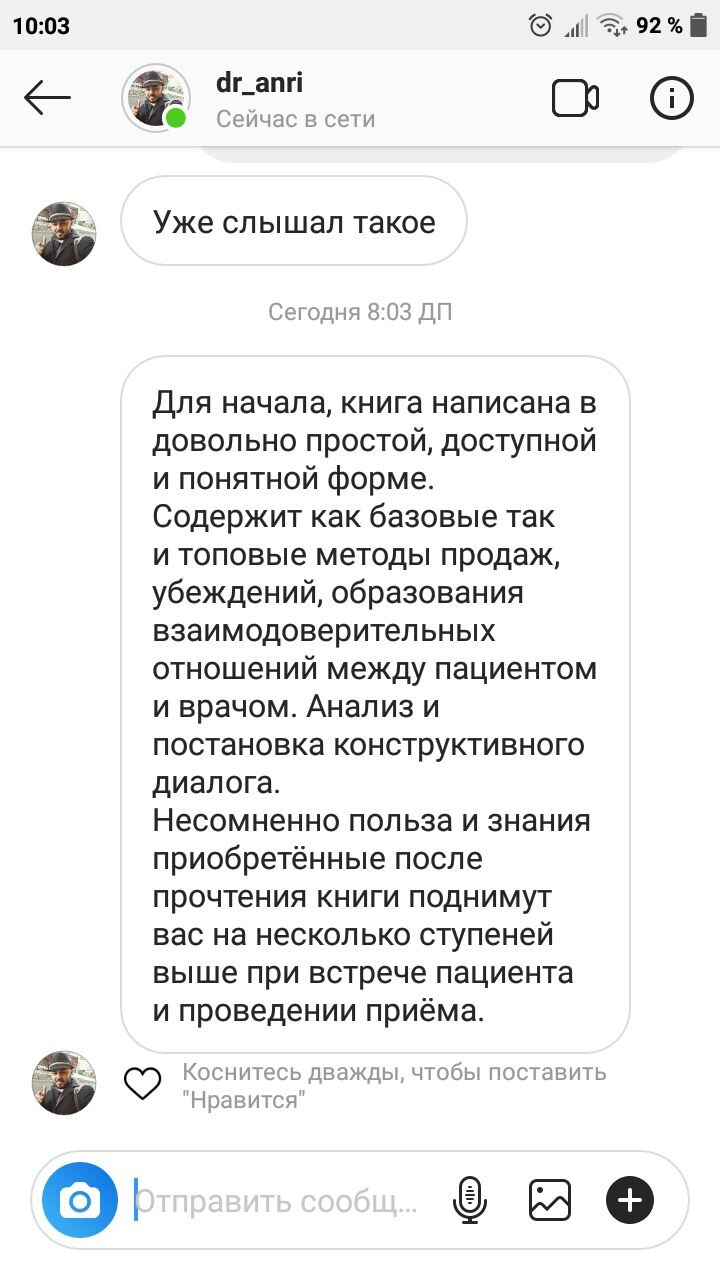Start a video call with dr_anri
Viewport: 720px width, 1280px height.
tap(575, 98)
